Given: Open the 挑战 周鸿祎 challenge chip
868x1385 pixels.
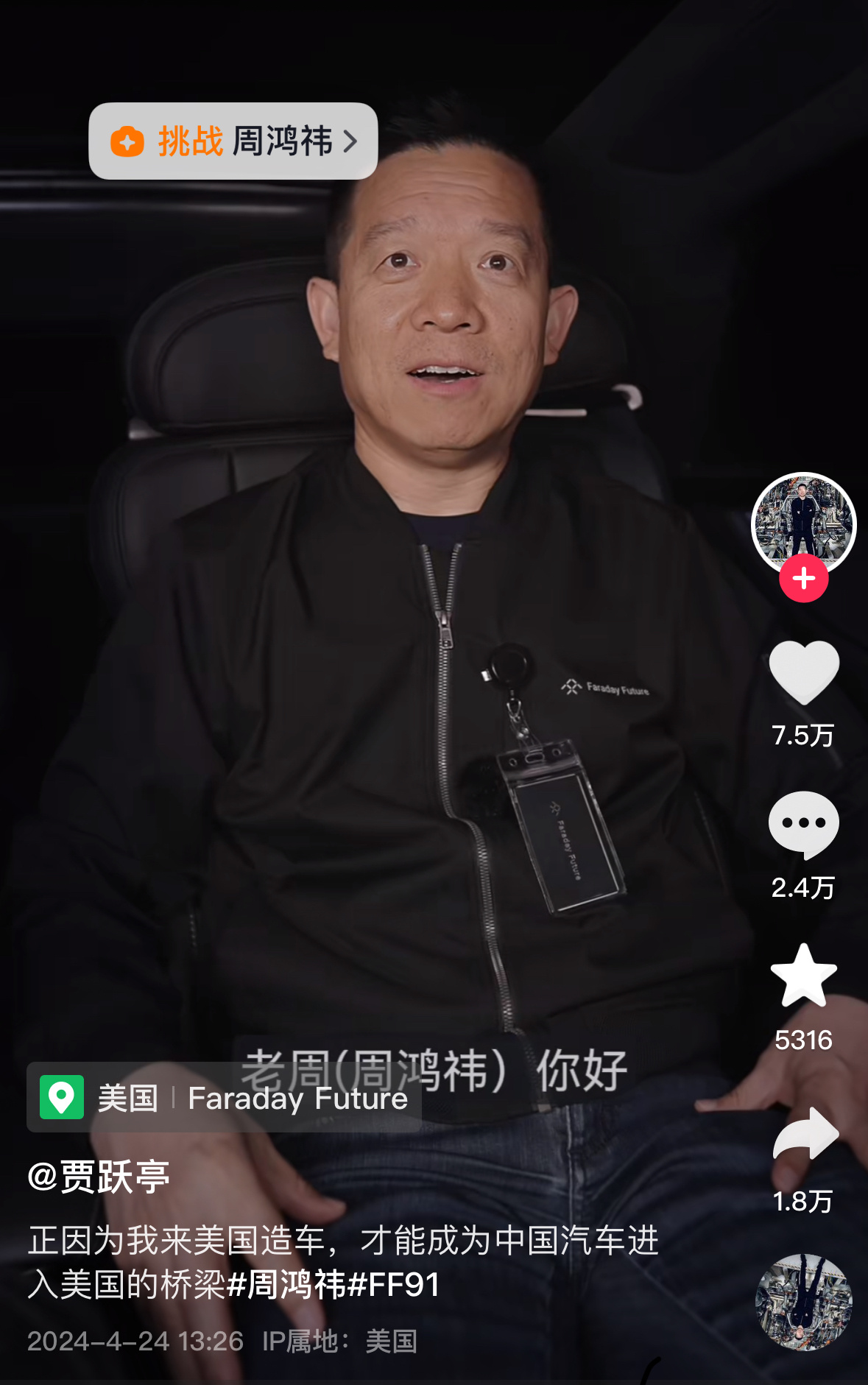Looking at the screenshot, I should [x=233, y=141].
